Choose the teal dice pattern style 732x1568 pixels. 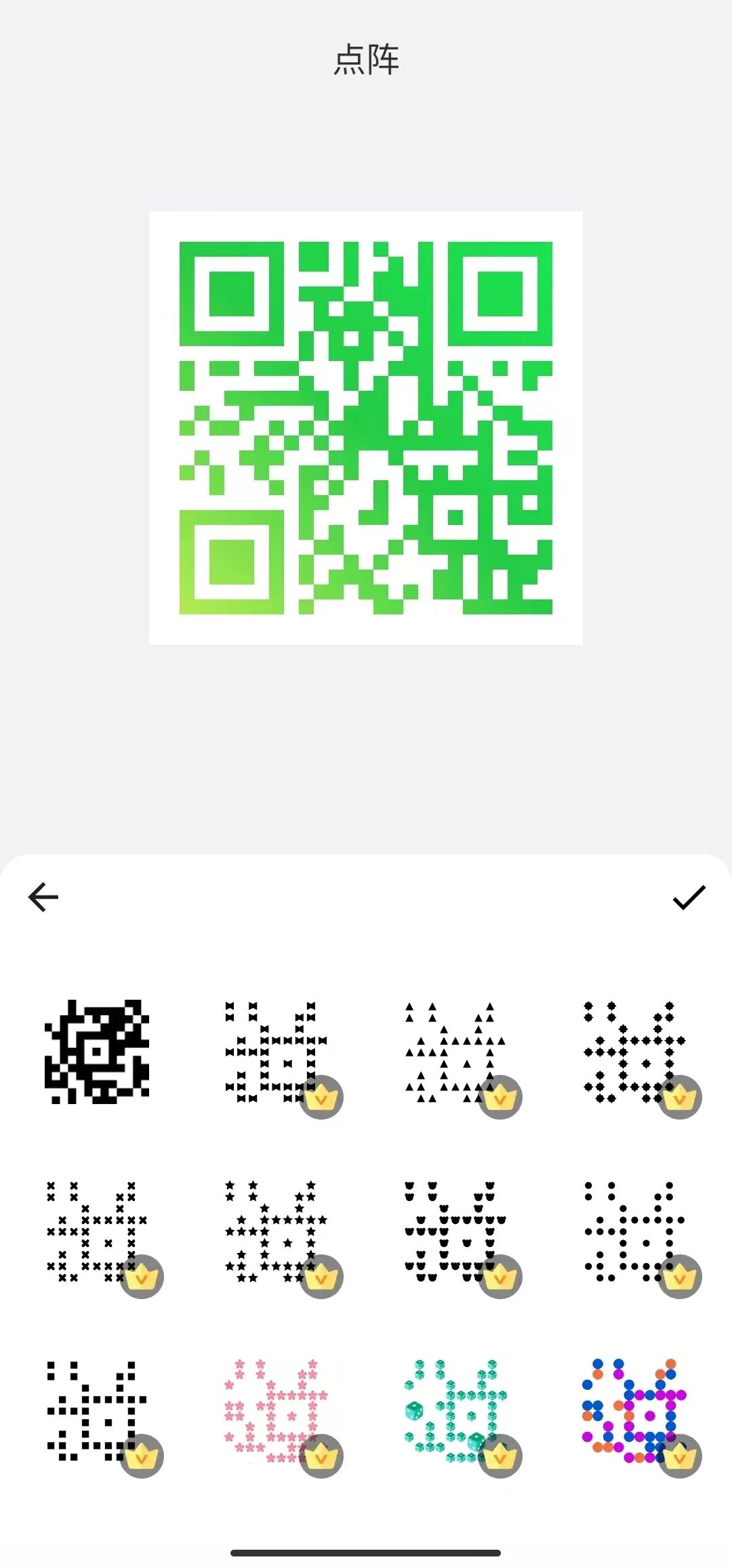point(455,1410)
